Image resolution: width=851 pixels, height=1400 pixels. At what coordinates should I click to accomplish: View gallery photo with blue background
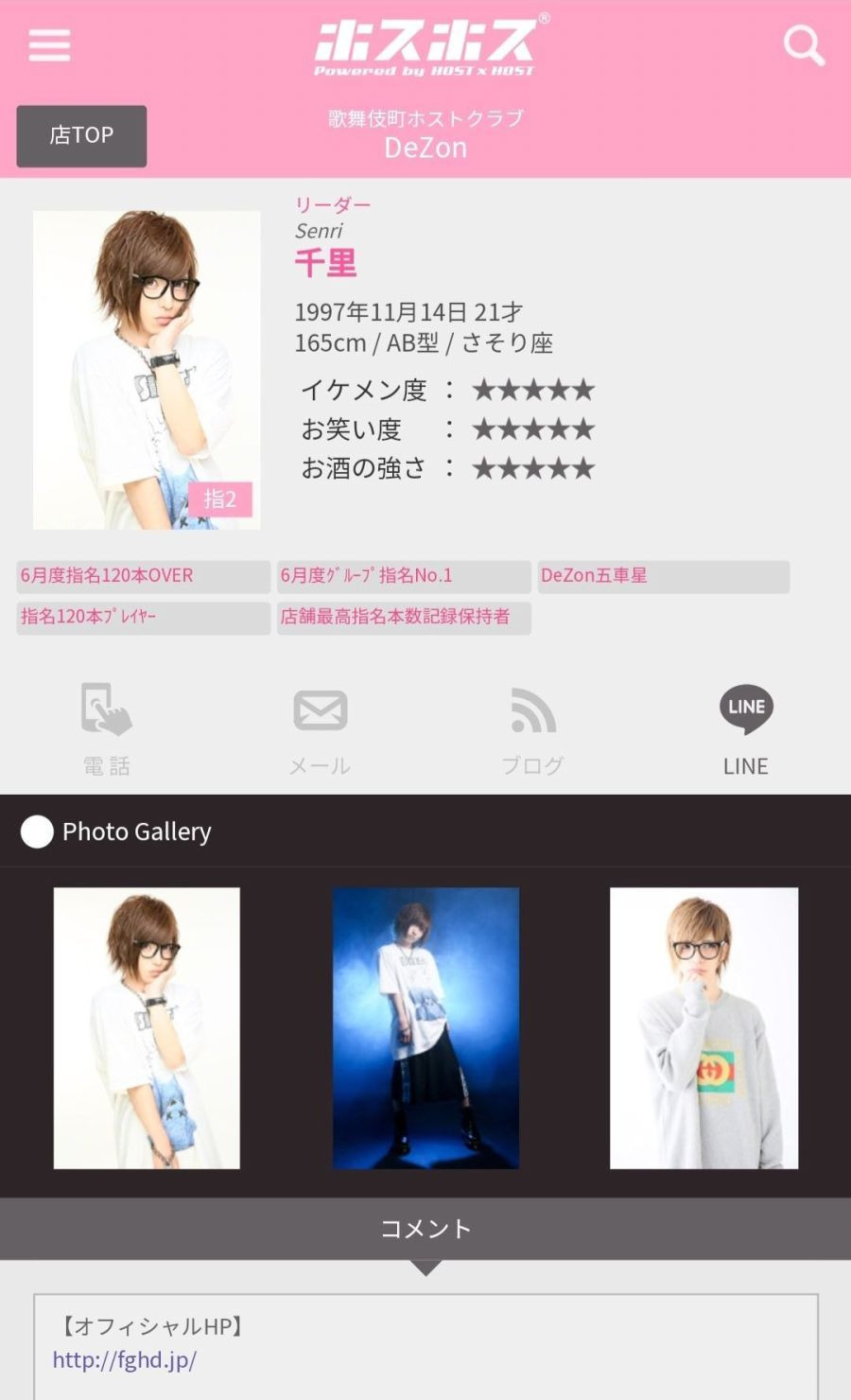[425, 1027]
